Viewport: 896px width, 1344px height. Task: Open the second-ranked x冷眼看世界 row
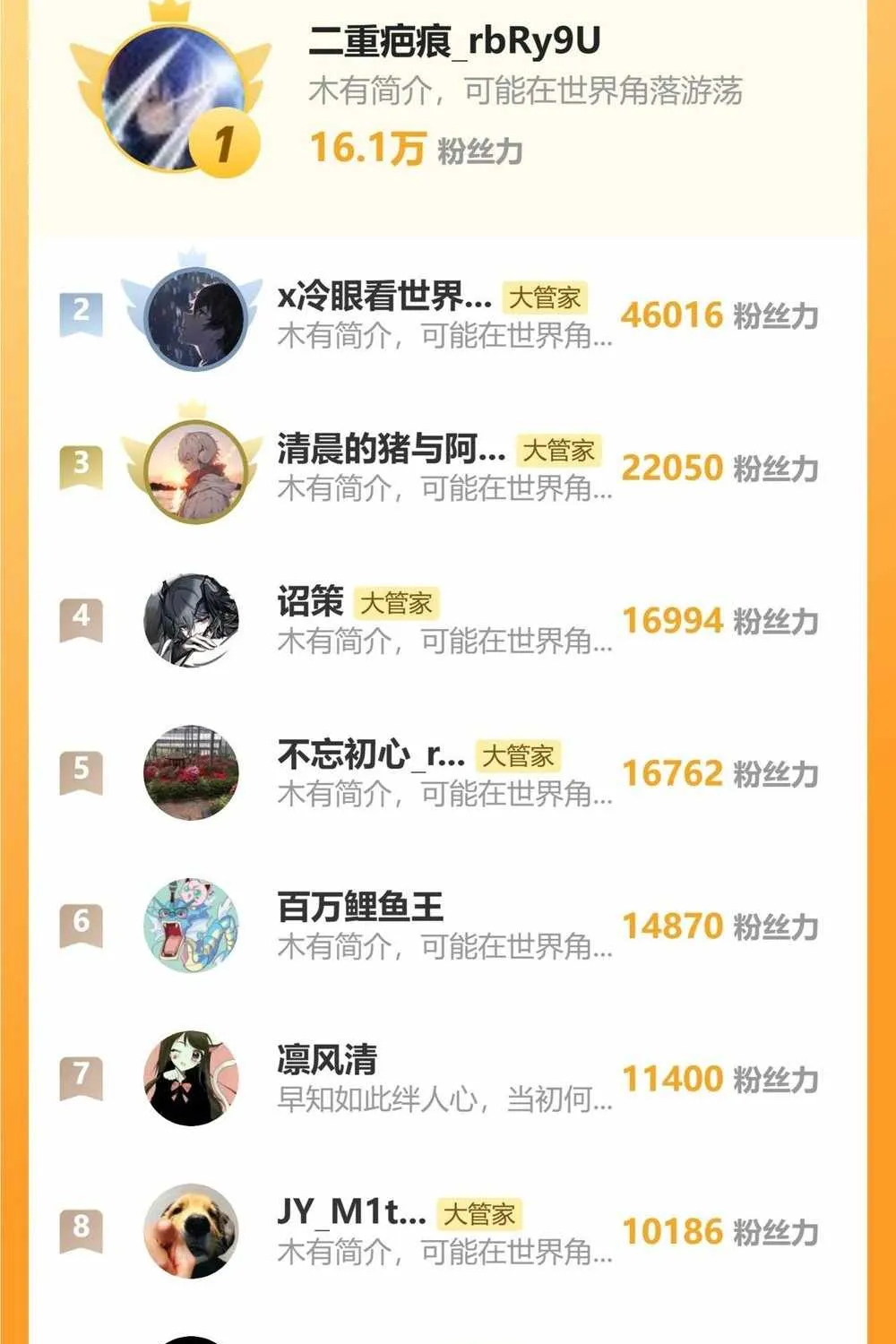[384, 297]
